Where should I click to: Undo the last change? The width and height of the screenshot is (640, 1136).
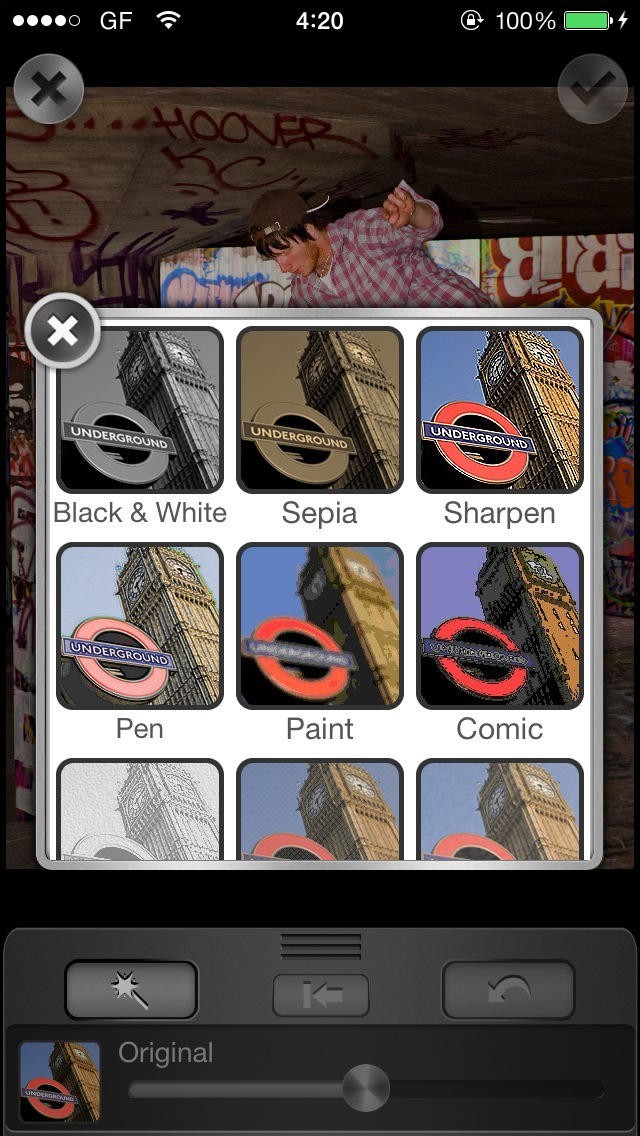click(x=508, y=991)
